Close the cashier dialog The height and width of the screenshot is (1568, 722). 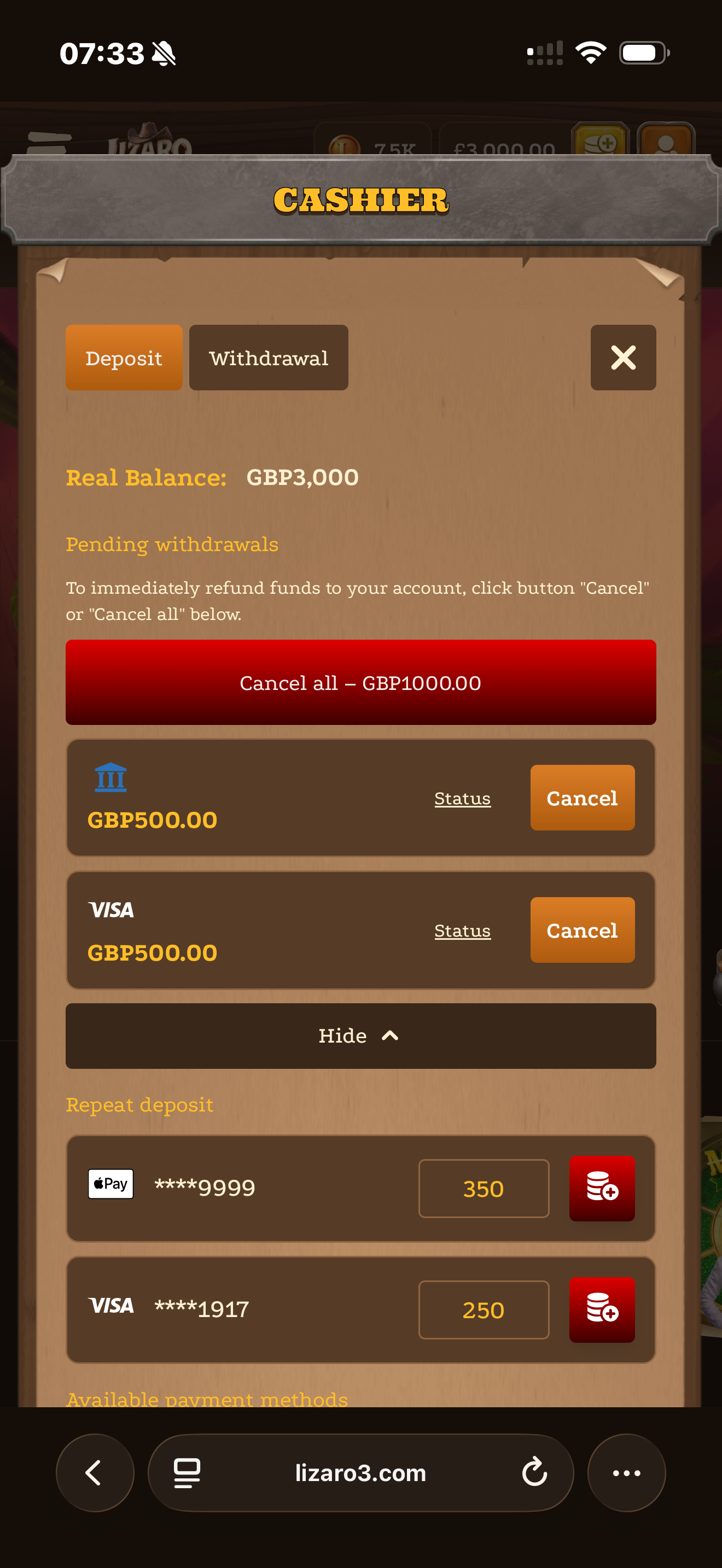pyautogui.click(x=623, y=358)
